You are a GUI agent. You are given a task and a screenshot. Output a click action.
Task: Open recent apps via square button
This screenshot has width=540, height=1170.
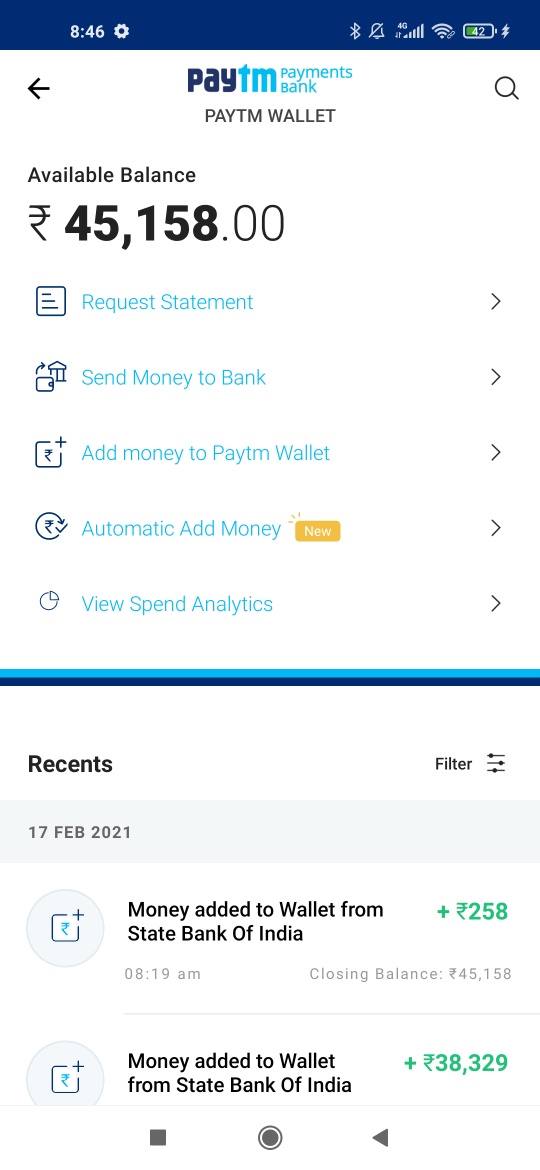pyautogui.click(x=158, y=1137)
